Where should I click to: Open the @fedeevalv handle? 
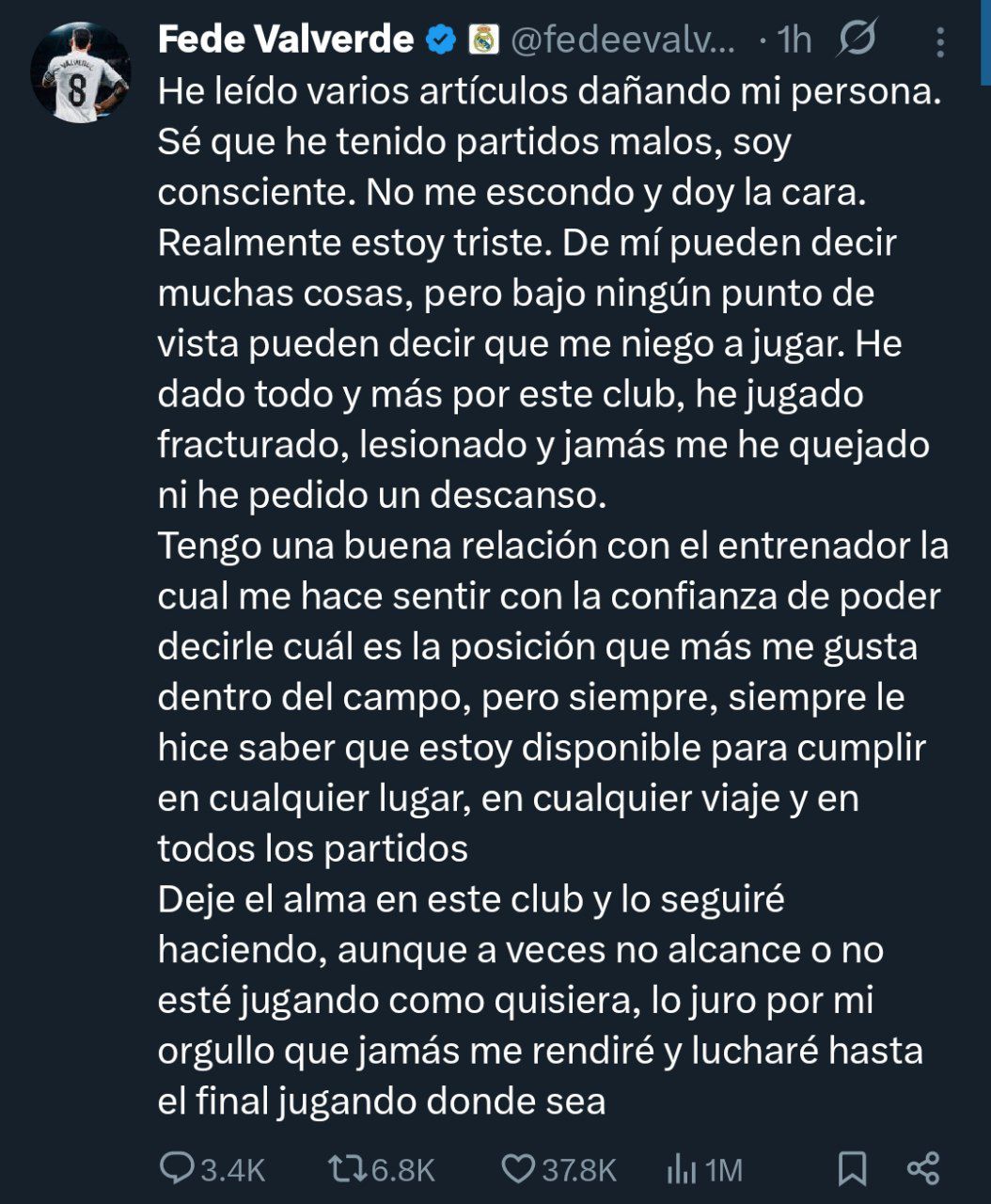pos(622,40)
